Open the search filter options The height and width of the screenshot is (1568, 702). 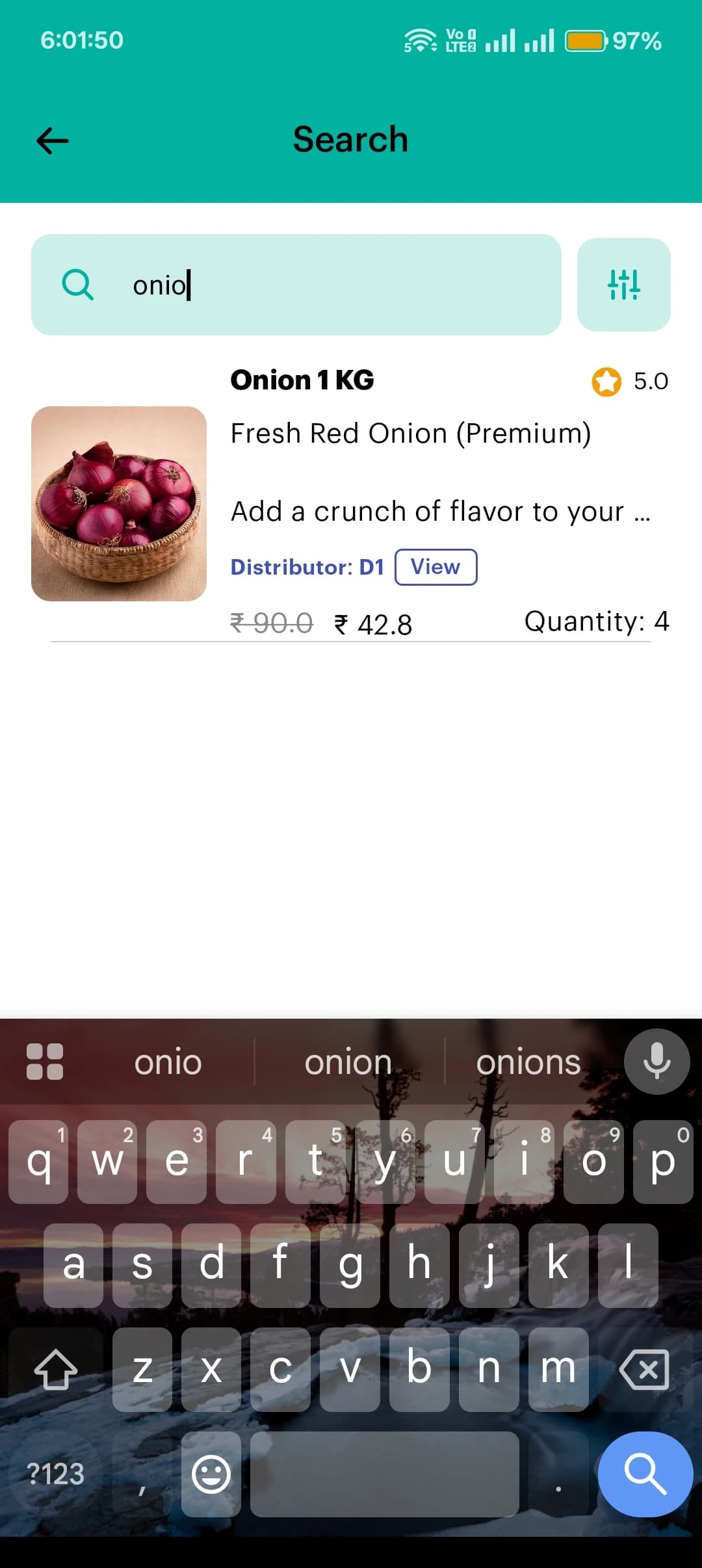point(623,285)
